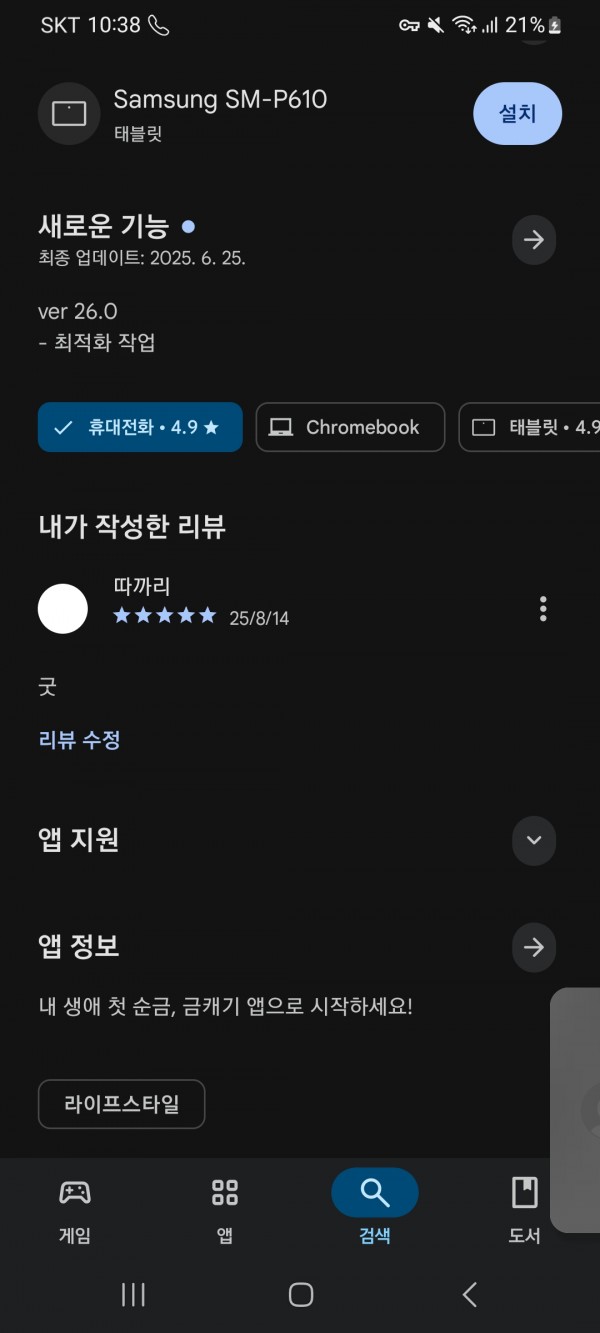Switch to the 도서 tab
The height and width of the screenshot is (1333, 600).
tap(525, 1208)
